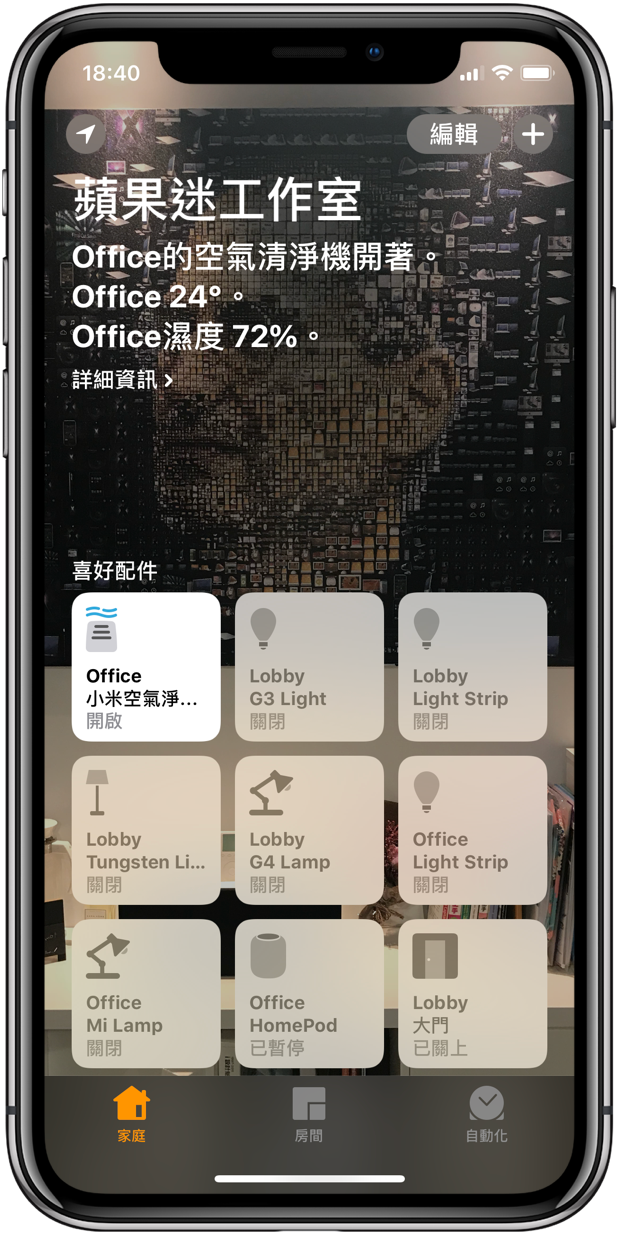Switch on Lobby Tungsten Light tile
Viewport: 620px width, 1234px height.
coord(146,830)
